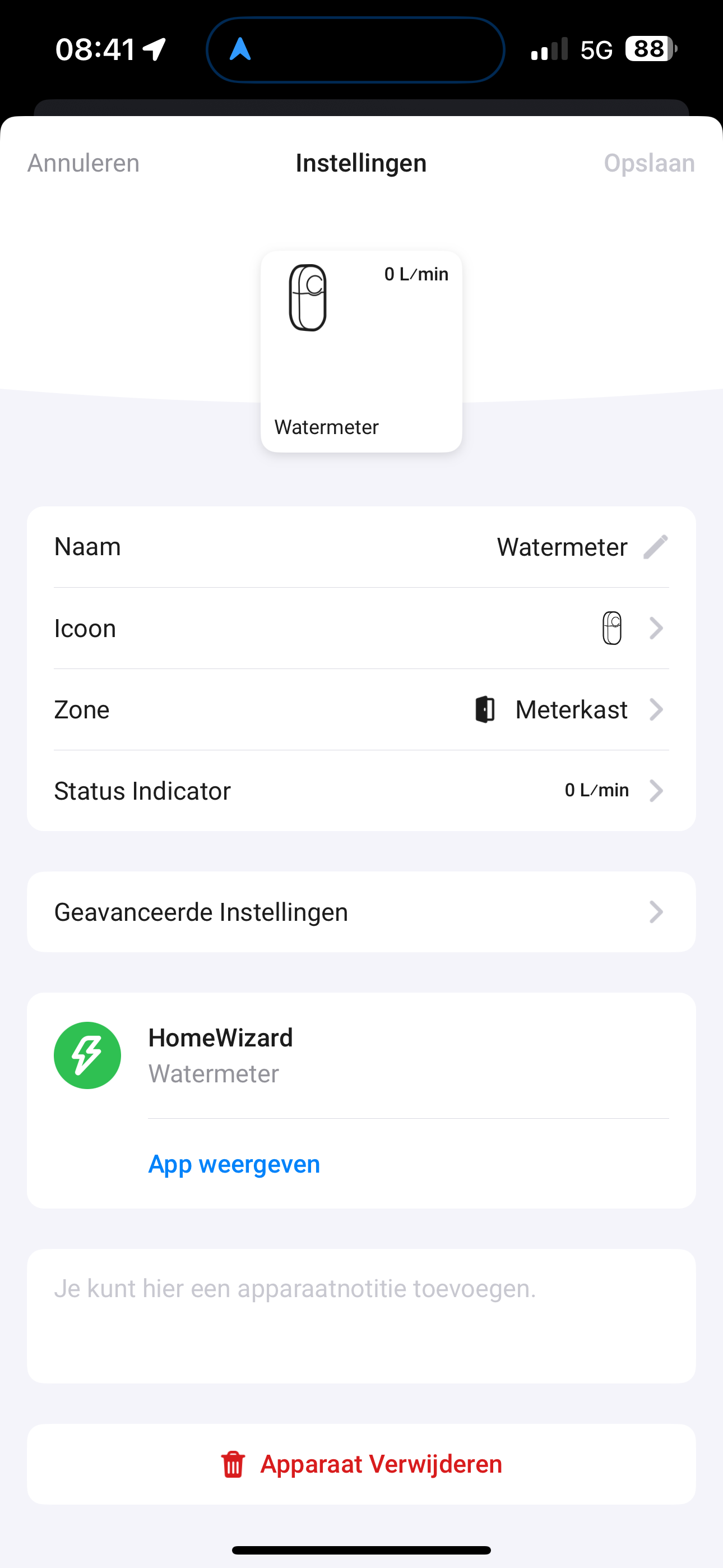Tap Annuleren to cancel settings
723x1568 pixels.
click(x=84, y=163)
